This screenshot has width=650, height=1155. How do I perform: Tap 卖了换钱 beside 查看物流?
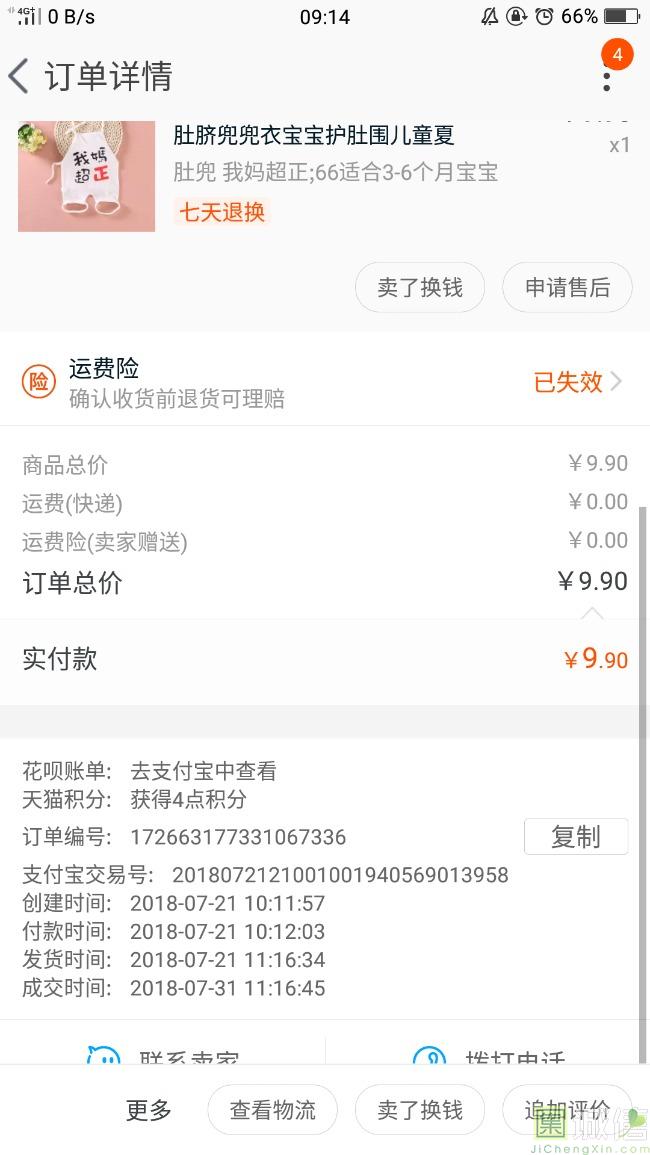pyautogui.click(x=420, y=1109)
